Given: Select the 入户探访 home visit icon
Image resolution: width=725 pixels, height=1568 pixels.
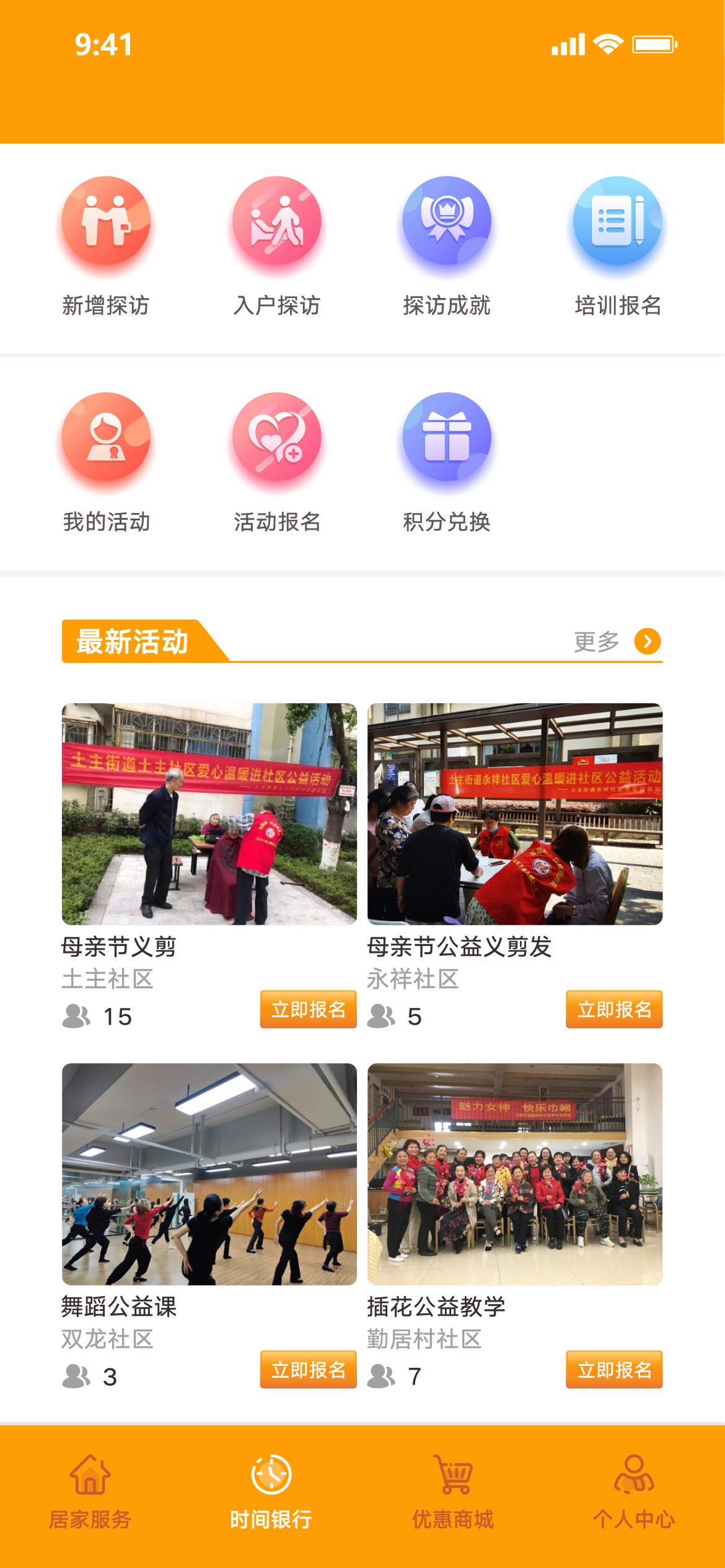Looking at the screenshot, I should point(277,223).
